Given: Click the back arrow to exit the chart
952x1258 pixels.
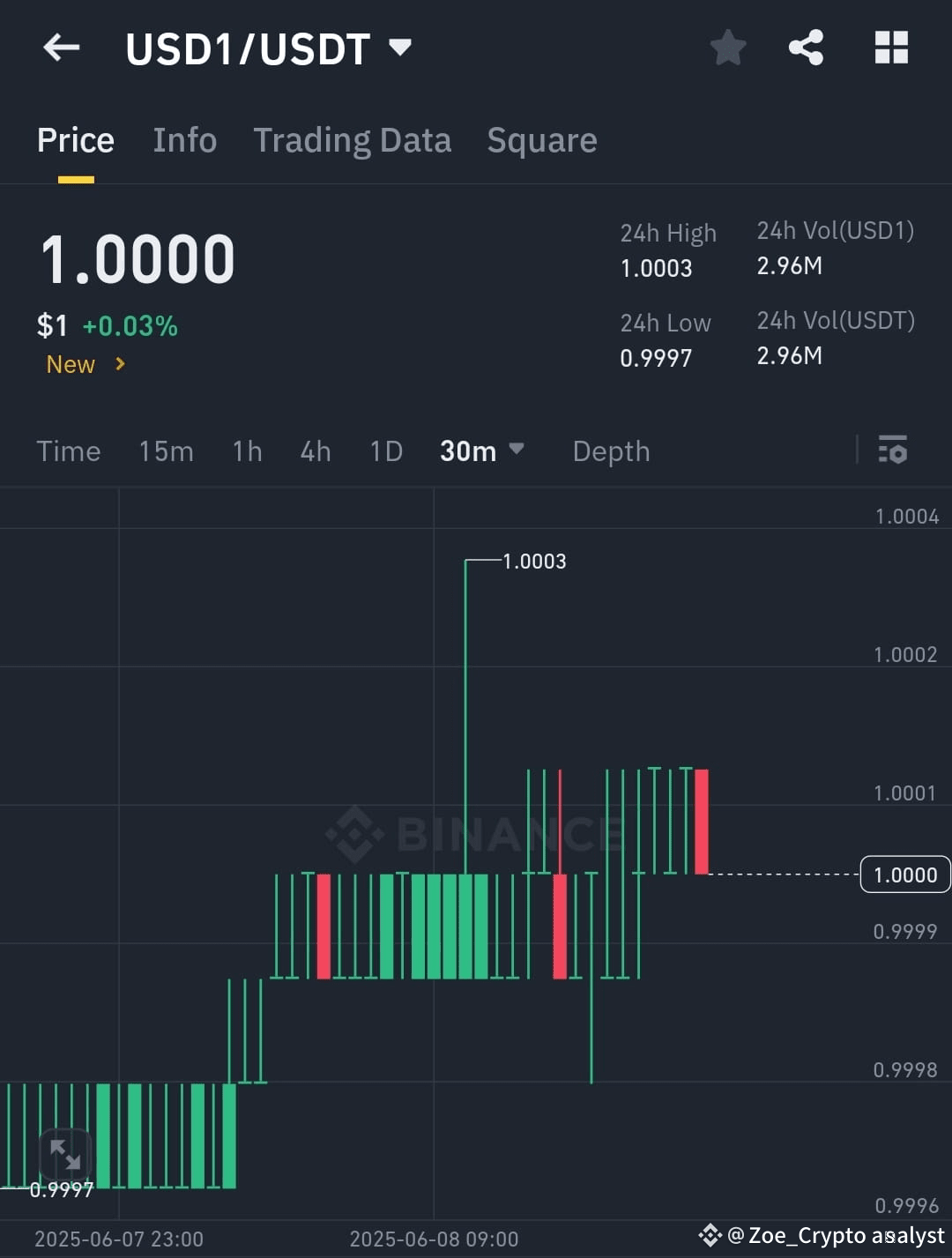Looking at the screenshot, I should [x=61, y=48].
